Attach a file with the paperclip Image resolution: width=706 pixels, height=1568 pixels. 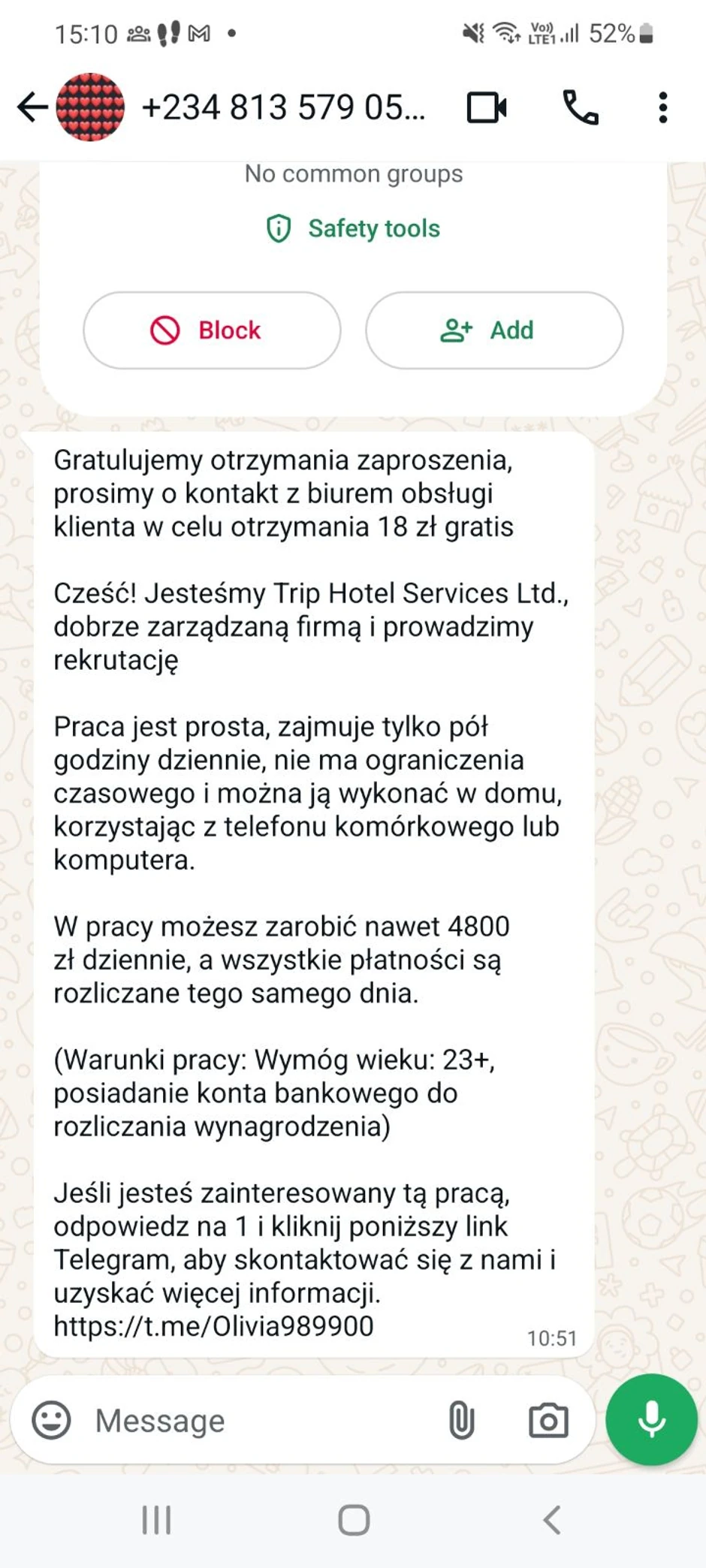click(462, 1420)
